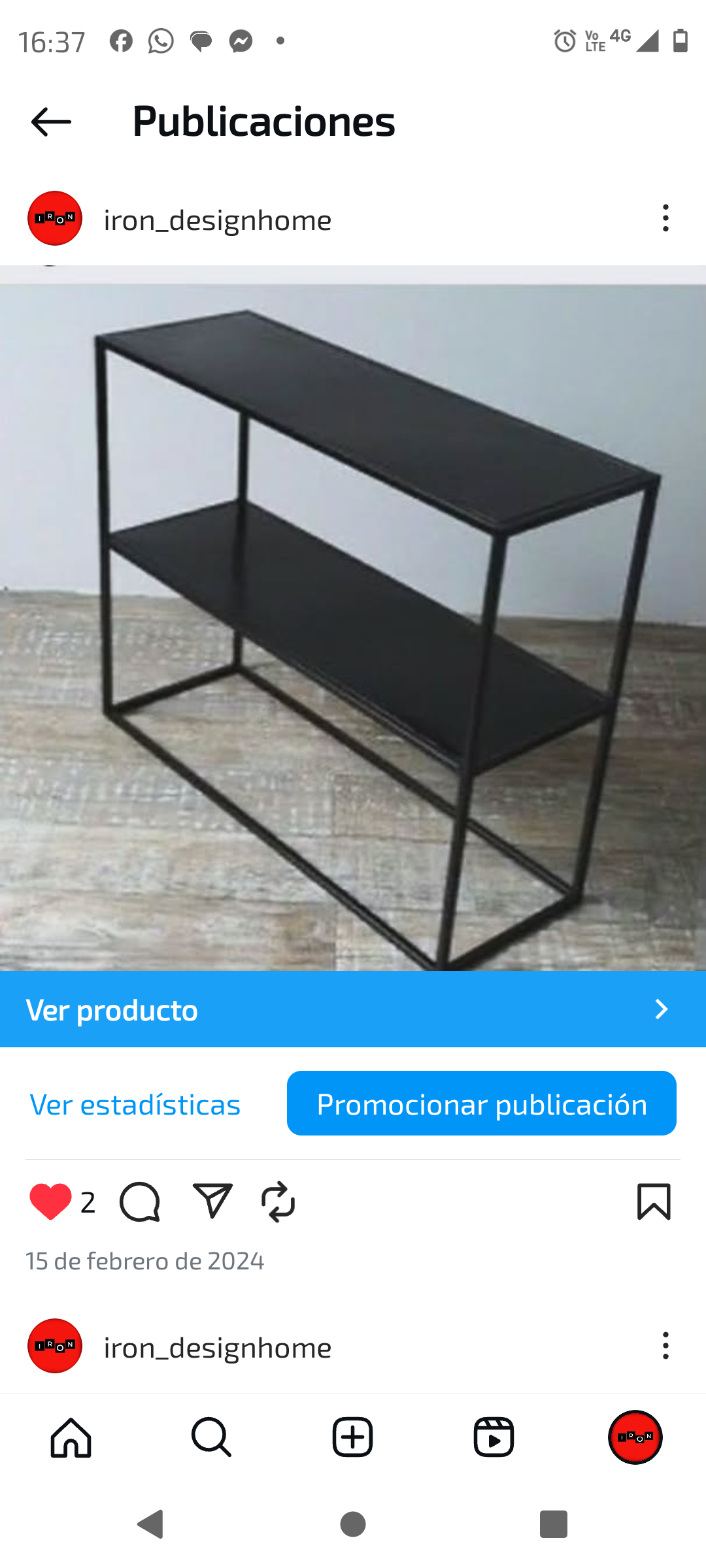
Task: Bookmark the shelf post
Action: point(654,1201)
